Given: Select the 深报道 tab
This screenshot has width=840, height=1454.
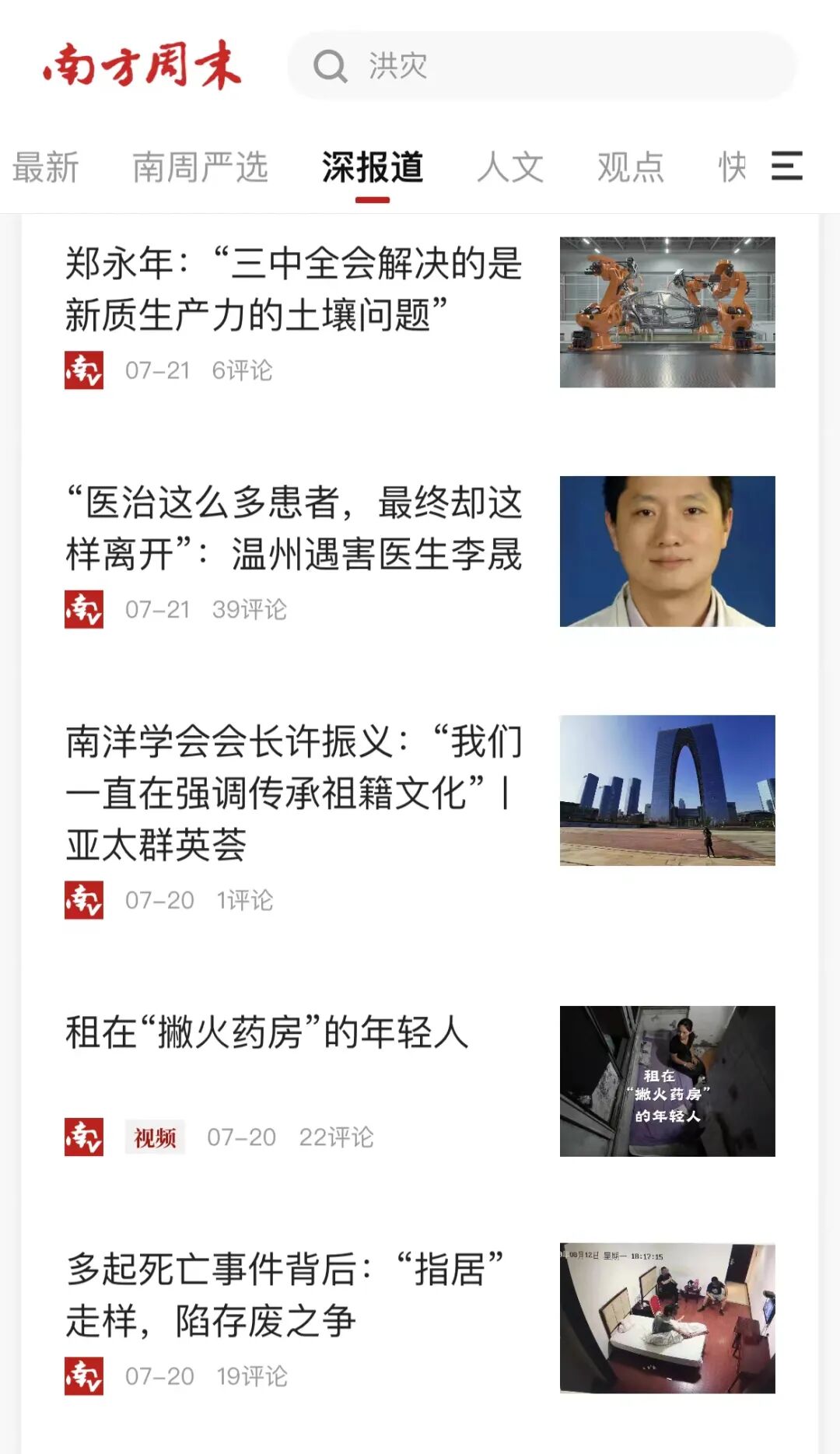Looking at the screenshot, I should [x=373, y=167].
